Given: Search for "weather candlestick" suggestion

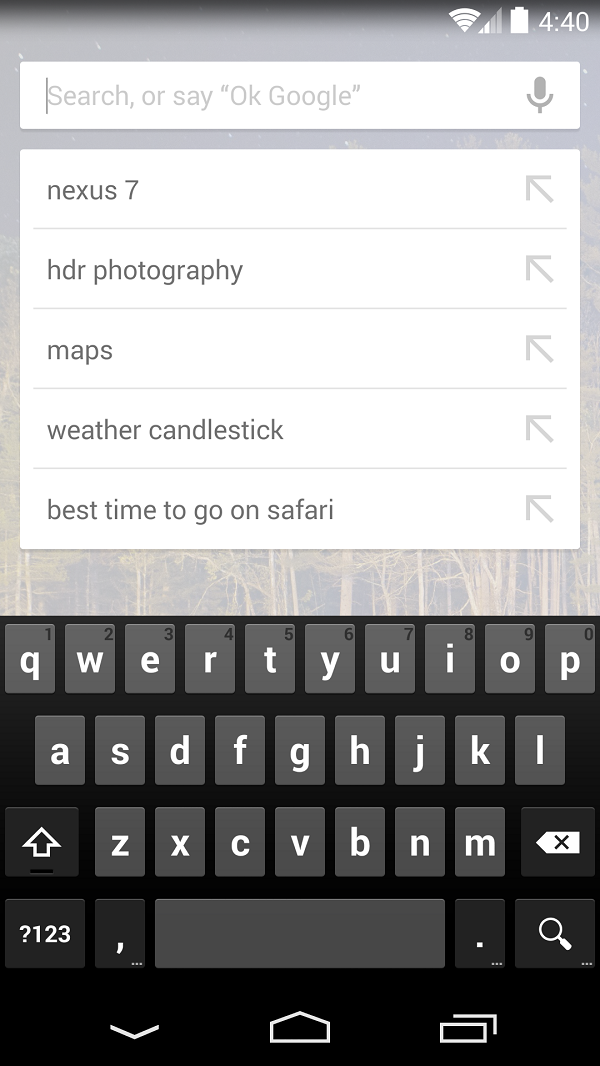Looking at the screenshot, I should click(272, 429).
